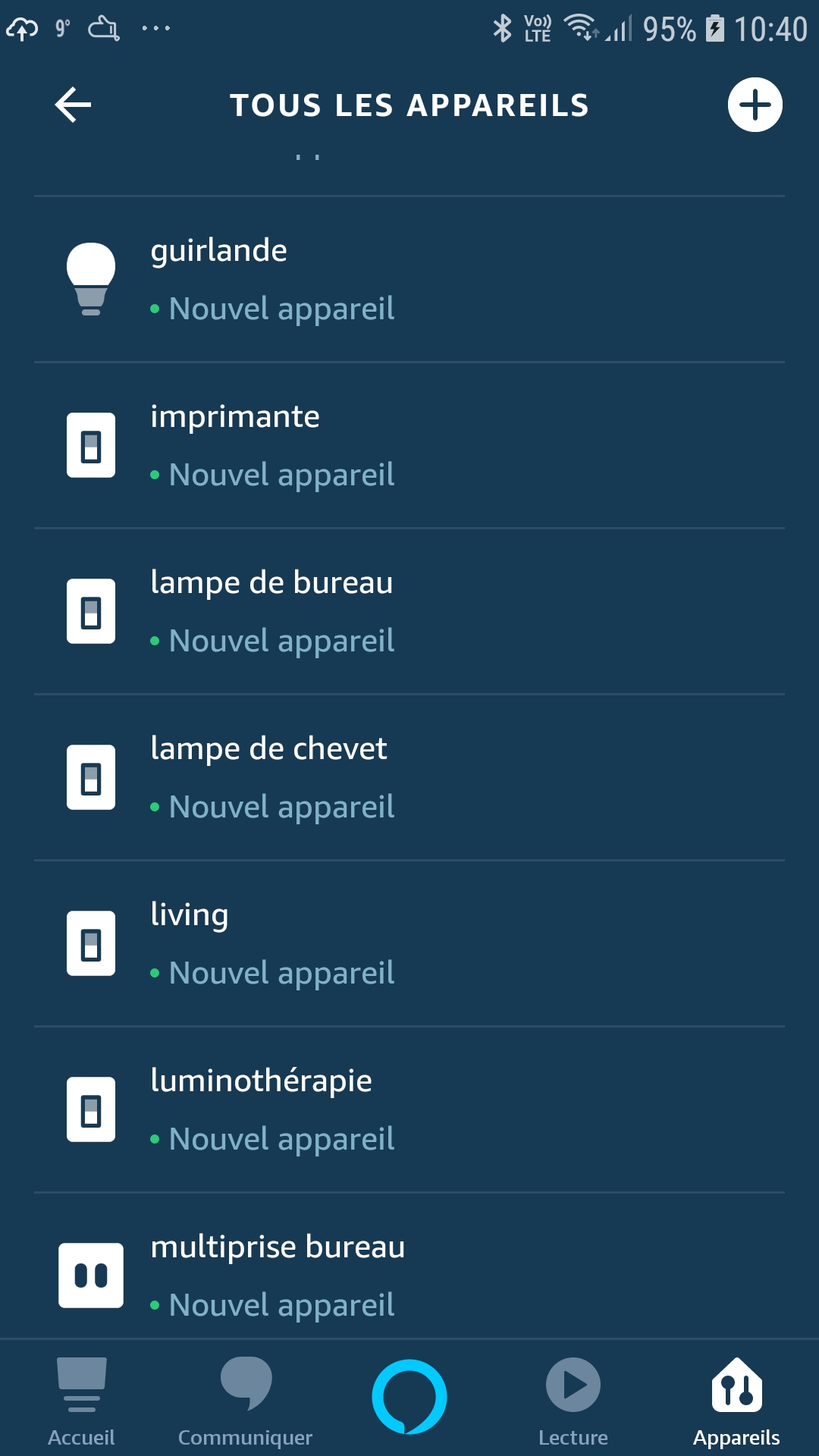Open the imprimante device
This screenshot has height=1456, width=819.
(x=409, y=445)
